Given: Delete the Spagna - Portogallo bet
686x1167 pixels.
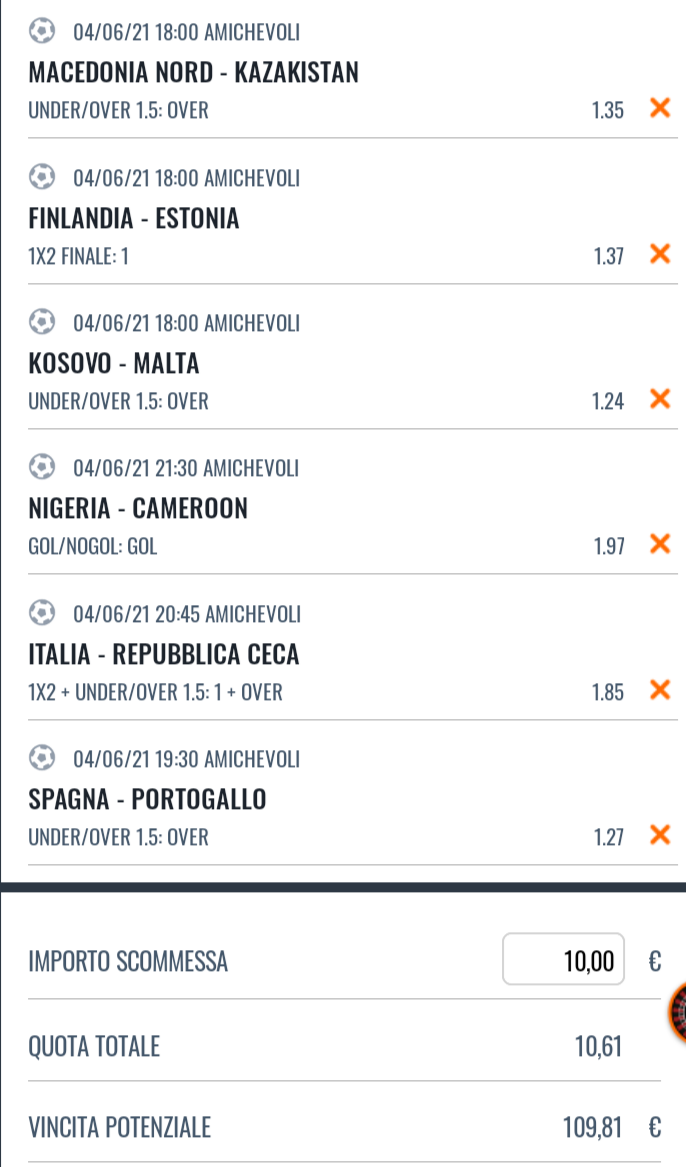Looking at the screenshot, I should (x=660, y=836).
